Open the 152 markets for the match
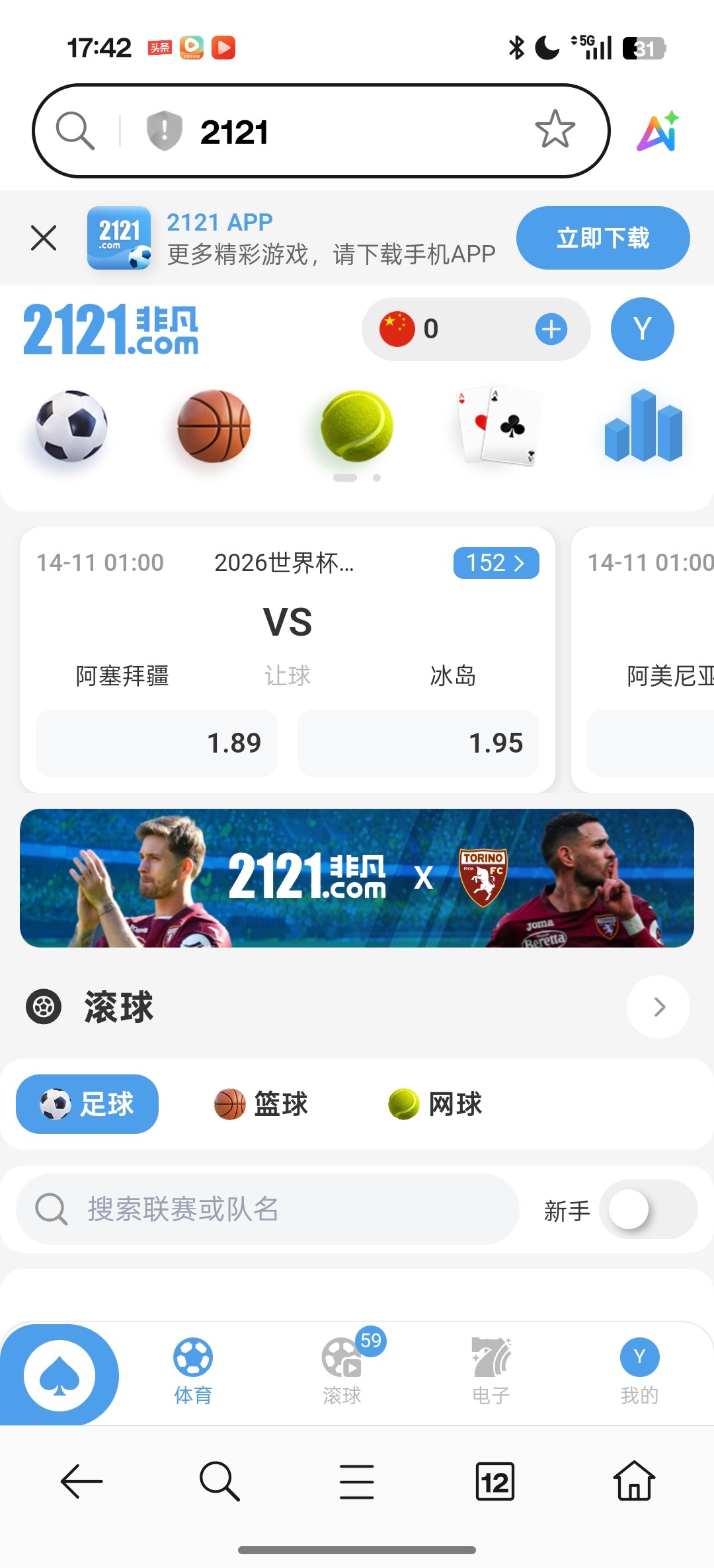The height and width of the screenshot is (1568, 714). [x=496, y=563]
